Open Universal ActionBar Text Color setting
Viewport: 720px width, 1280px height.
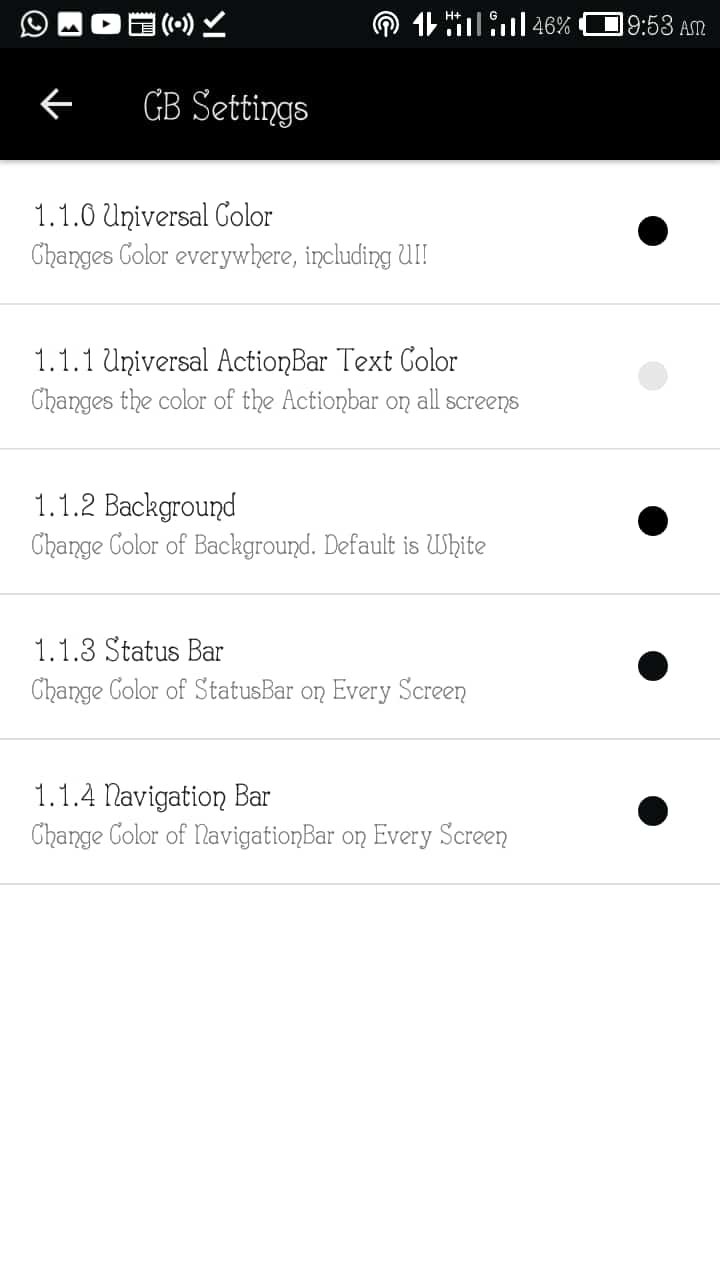click(x=300, y=378)
